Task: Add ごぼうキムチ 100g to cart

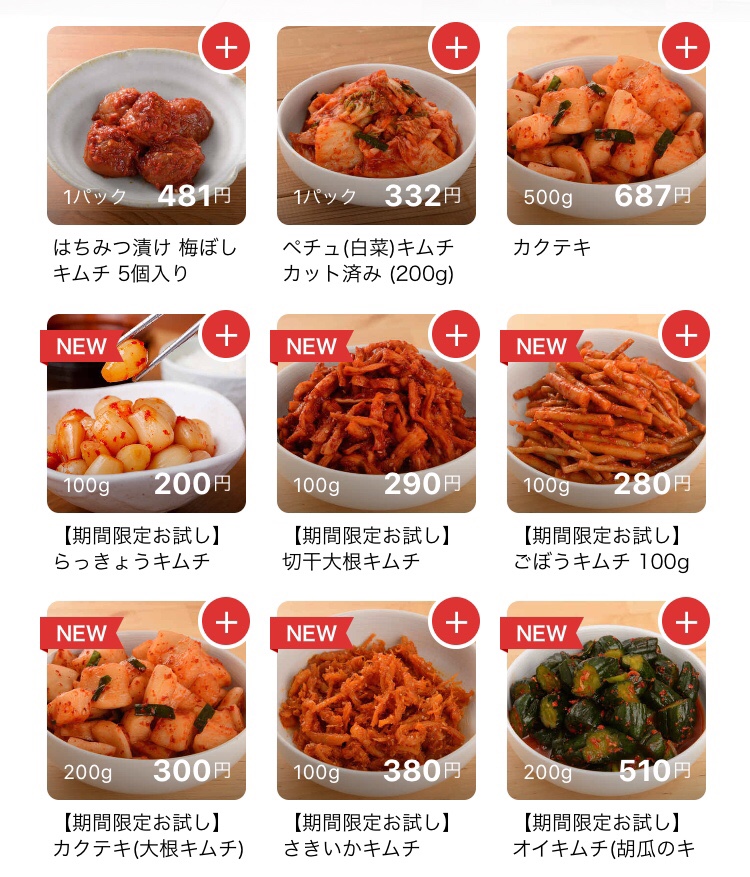Action: 685,335
